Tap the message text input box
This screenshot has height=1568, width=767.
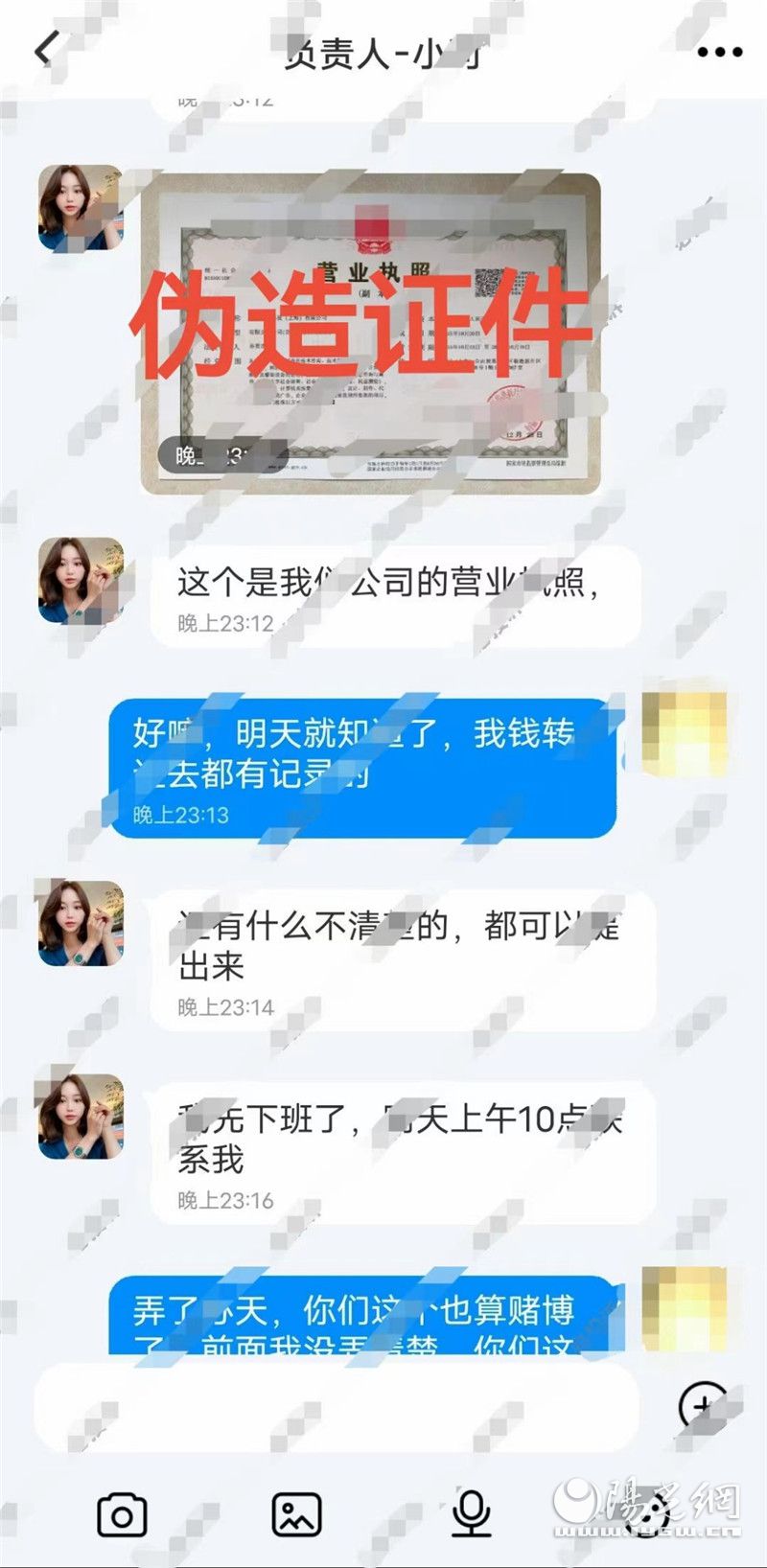pos(336,1407)
